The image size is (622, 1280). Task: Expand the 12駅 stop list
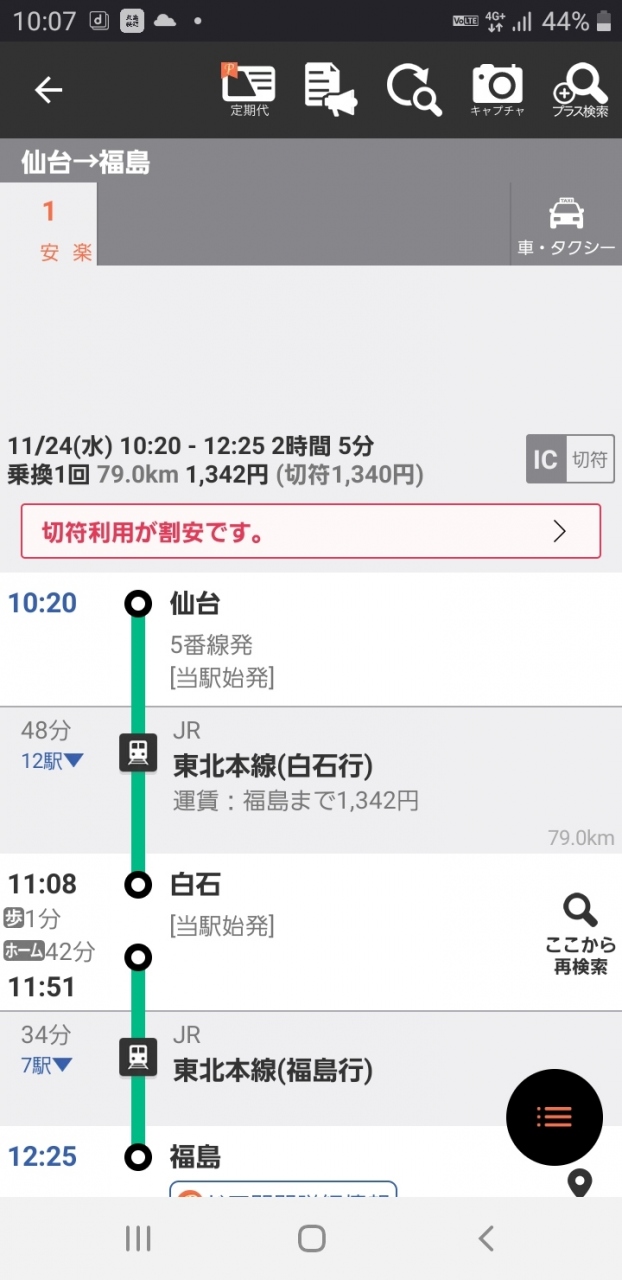point(52,762)
